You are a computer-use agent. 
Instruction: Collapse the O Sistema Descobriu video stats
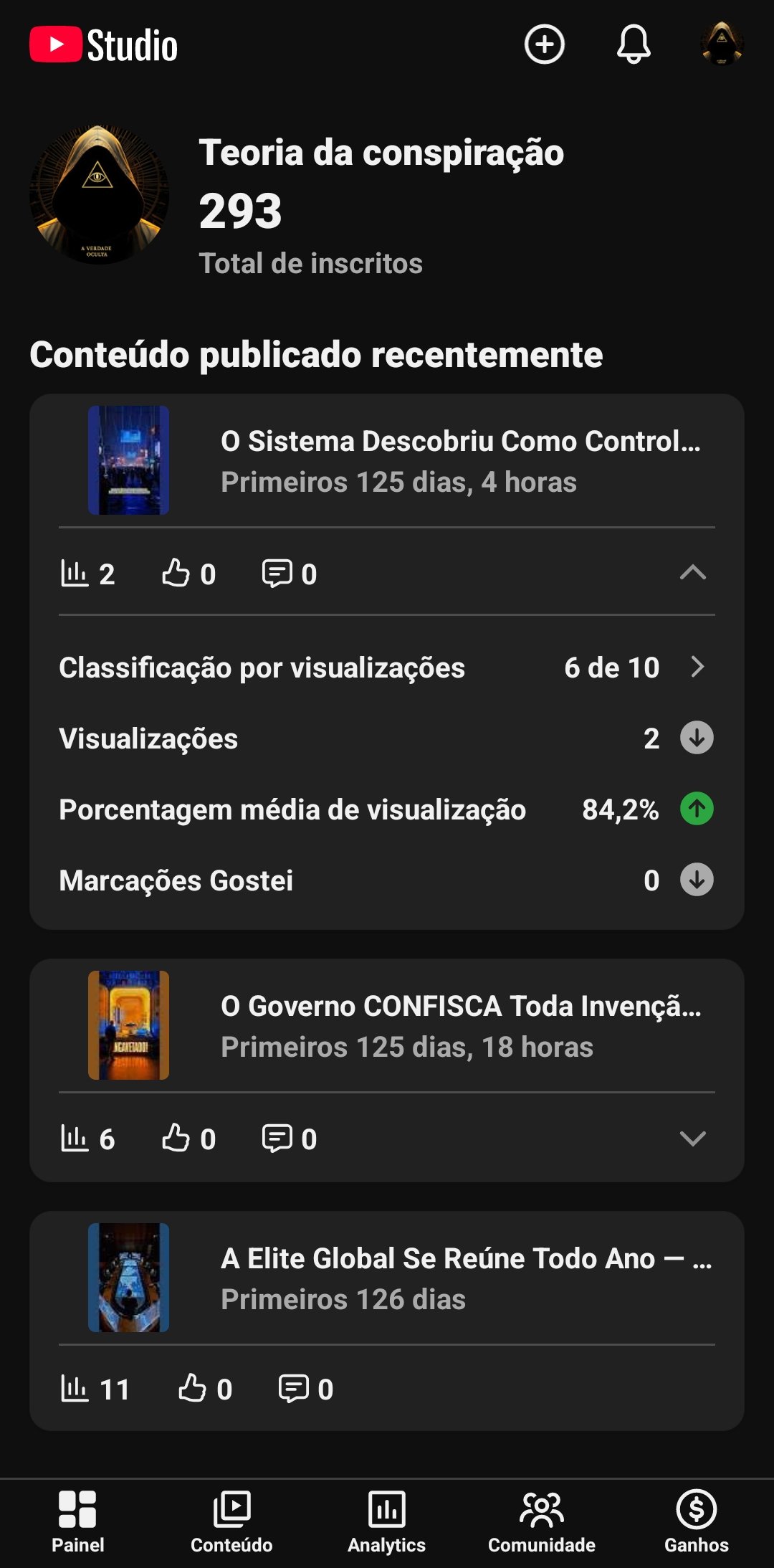point(692,573)
